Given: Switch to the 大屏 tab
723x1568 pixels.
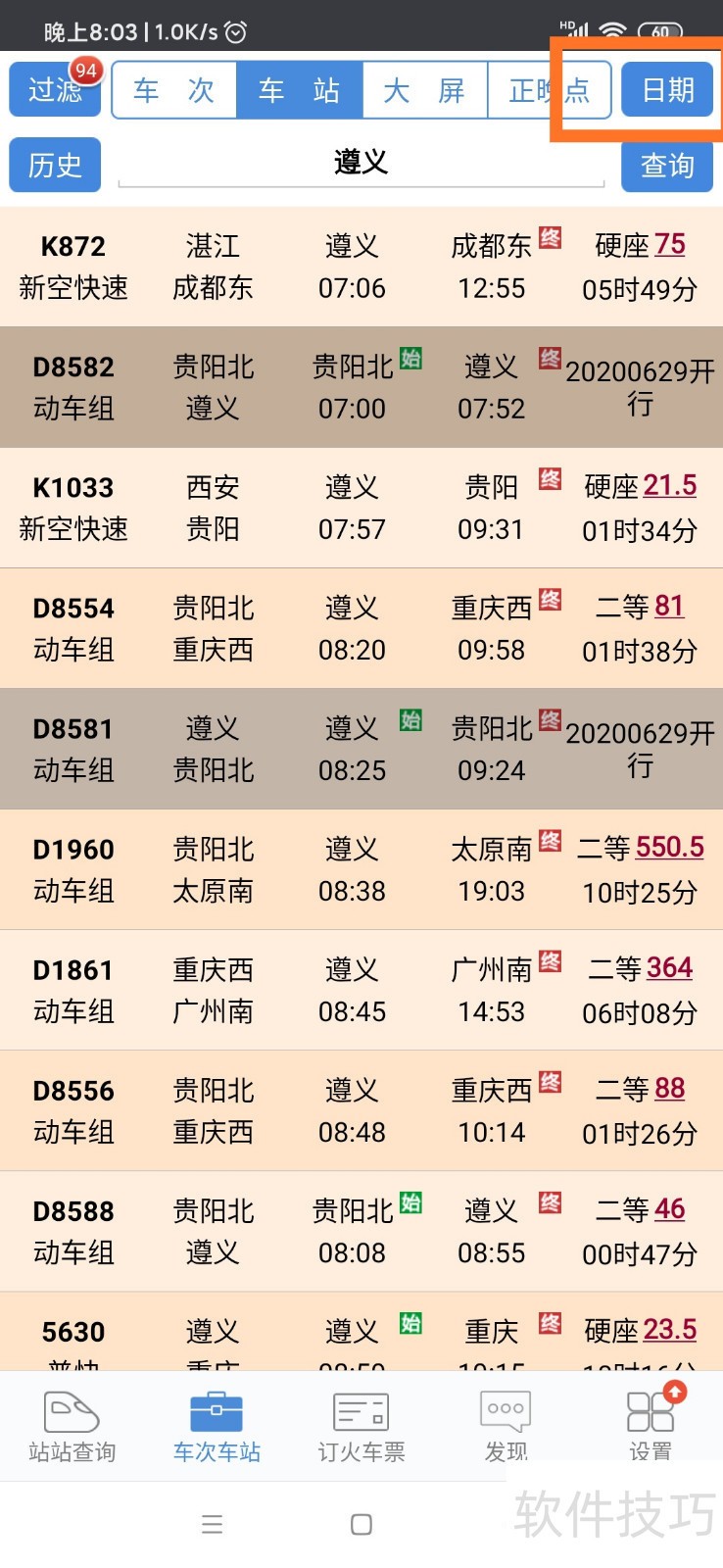Looking at the screenshot, I should point(424,90).
